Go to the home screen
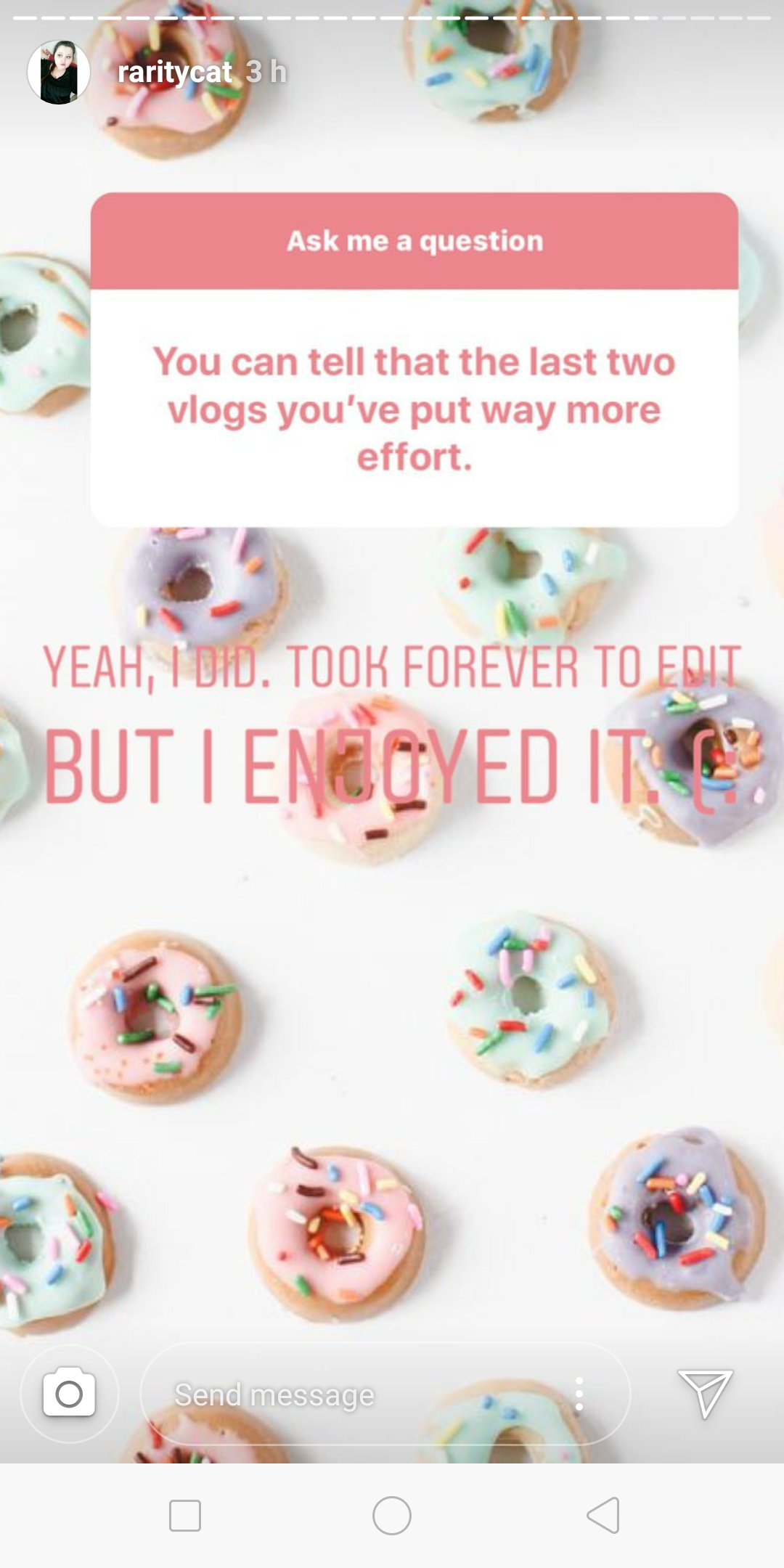The image size is (784, 1568). pyautogui.click(x=392, y=1516)
